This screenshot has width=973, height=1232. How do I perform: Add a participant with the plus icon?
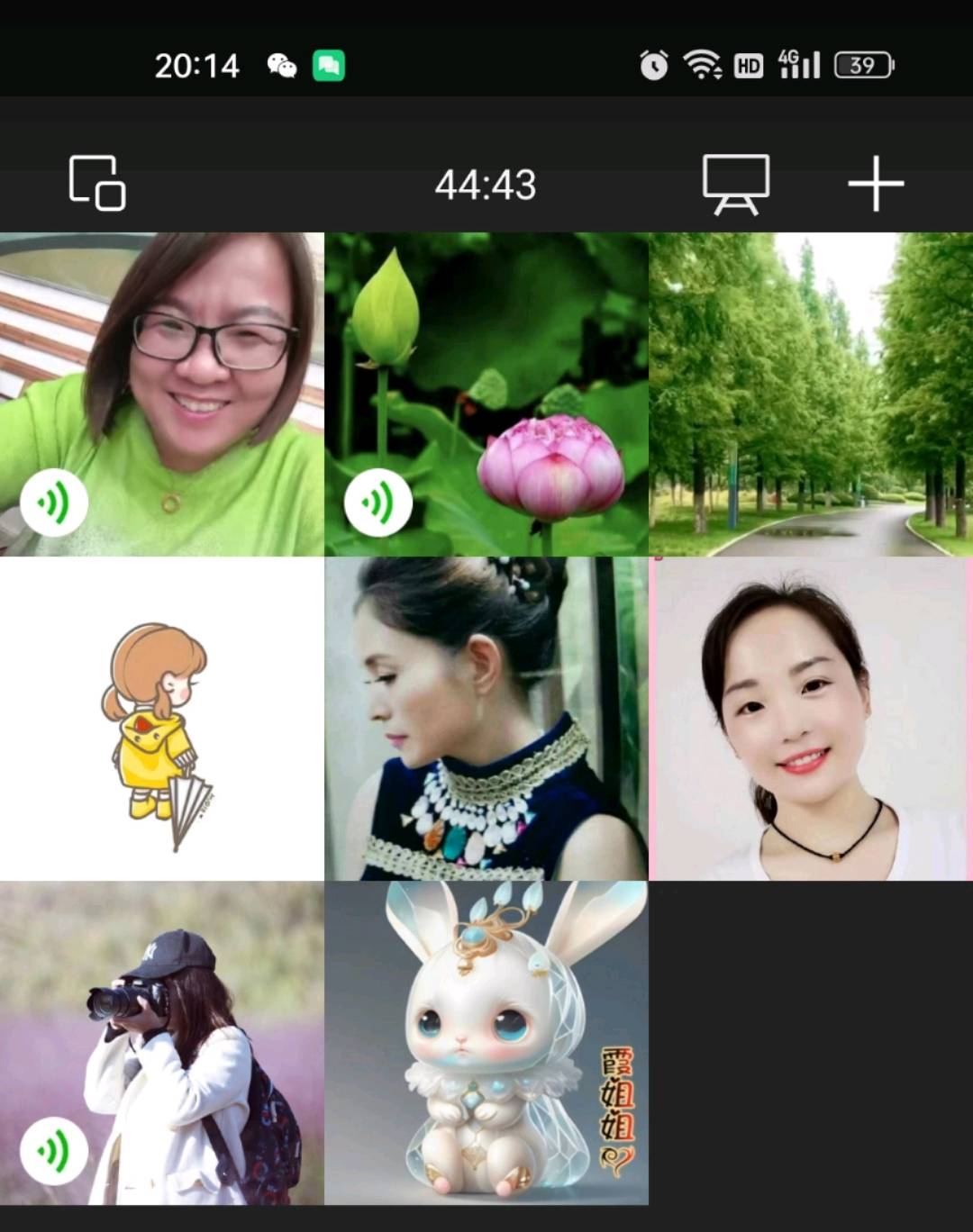(x=875, y=185)
